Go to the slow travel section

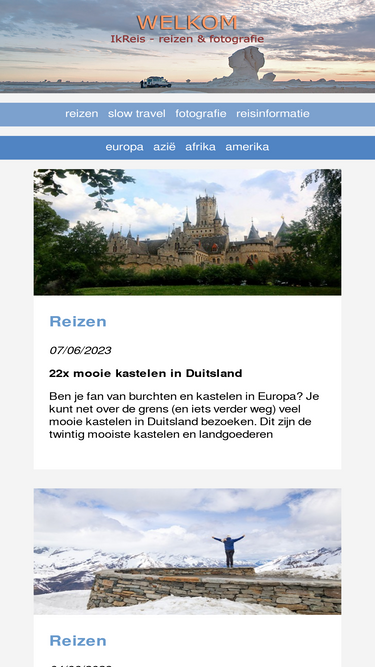point(136,114)
